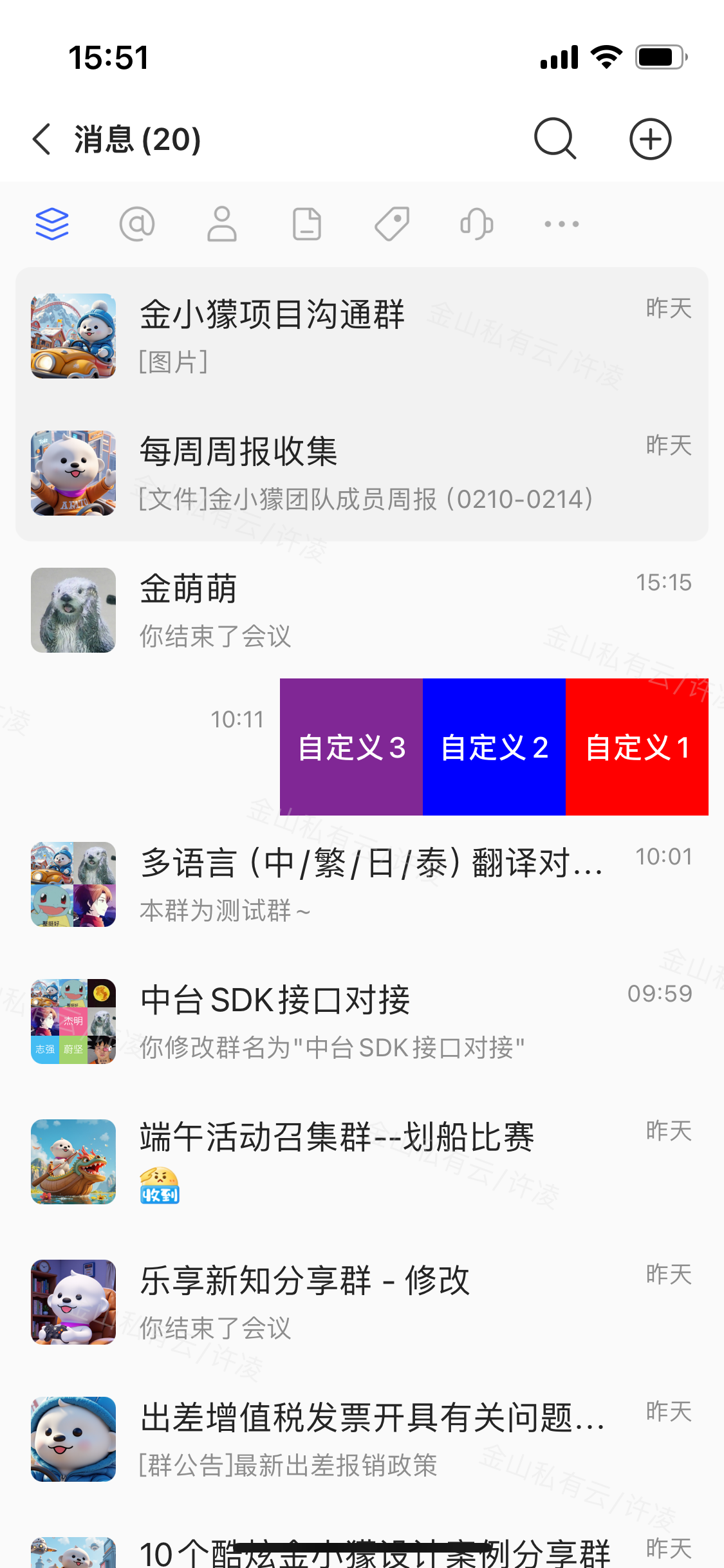Image resolution: width=724 pixels, height=1568 pixels.
Task: Expand more filter options
Action: click(562, 224)
